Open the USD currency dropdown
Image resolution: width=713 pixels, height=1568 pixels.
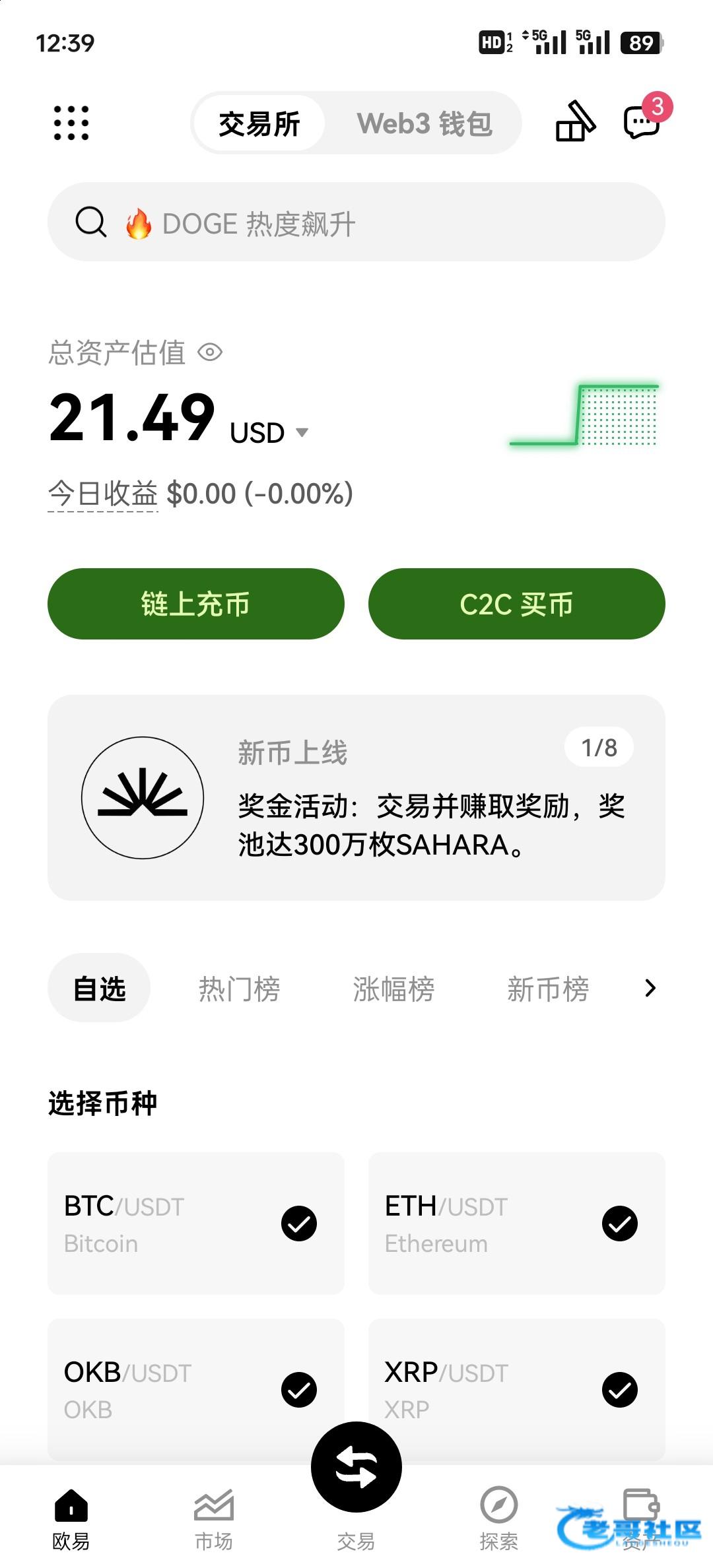click(x=302, y=432)
